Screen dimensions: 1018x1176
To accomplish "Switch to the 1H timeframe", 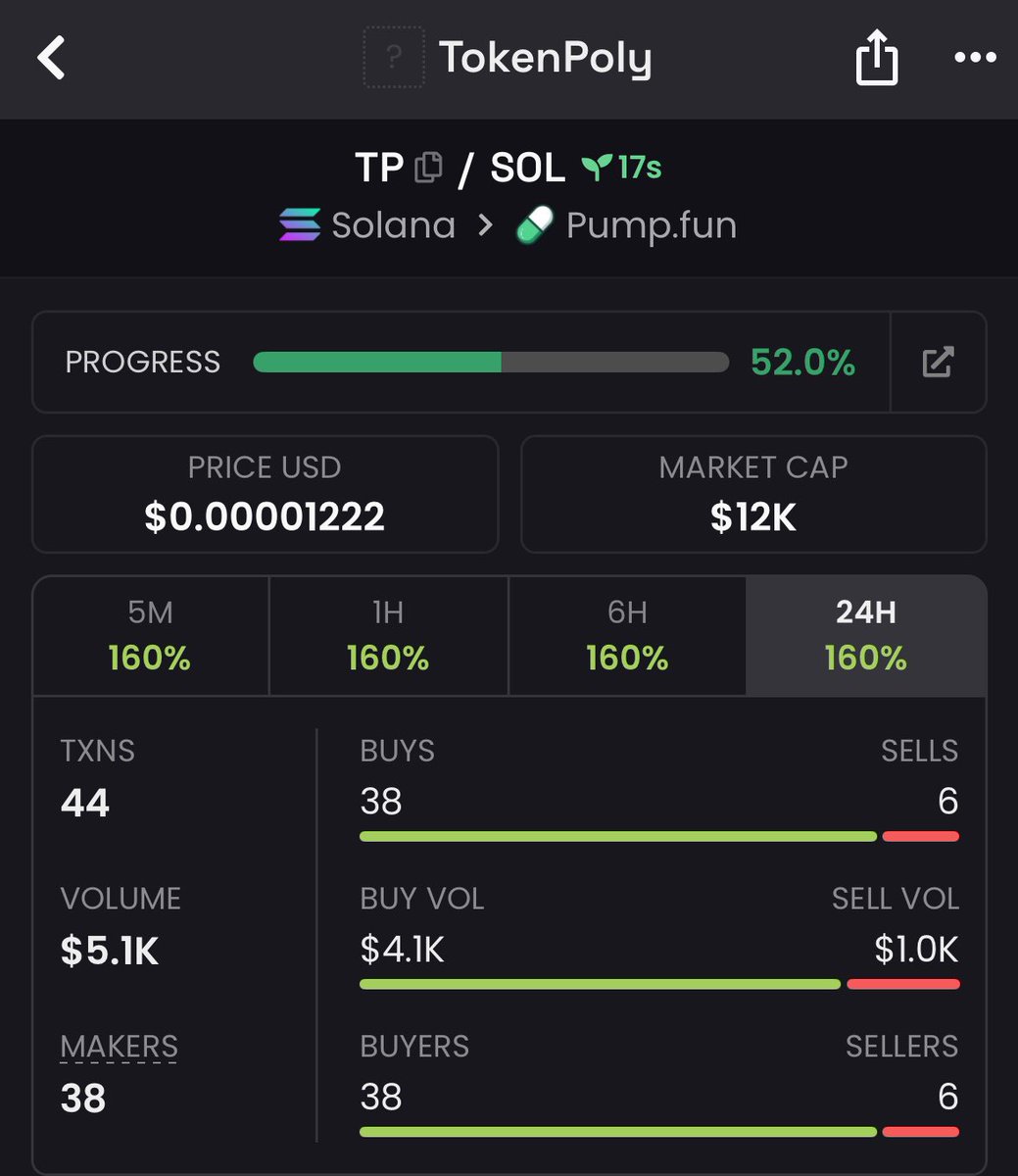I will [x=388, y=635].
